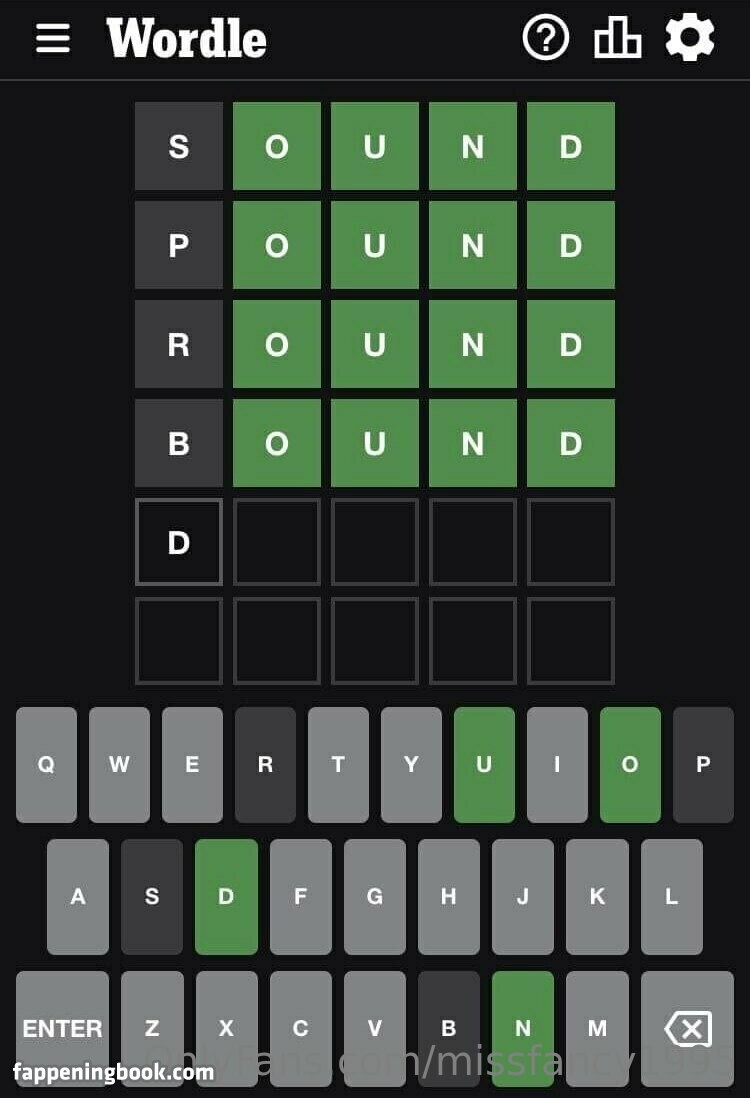Enter the letter W key

coord(119,765)
